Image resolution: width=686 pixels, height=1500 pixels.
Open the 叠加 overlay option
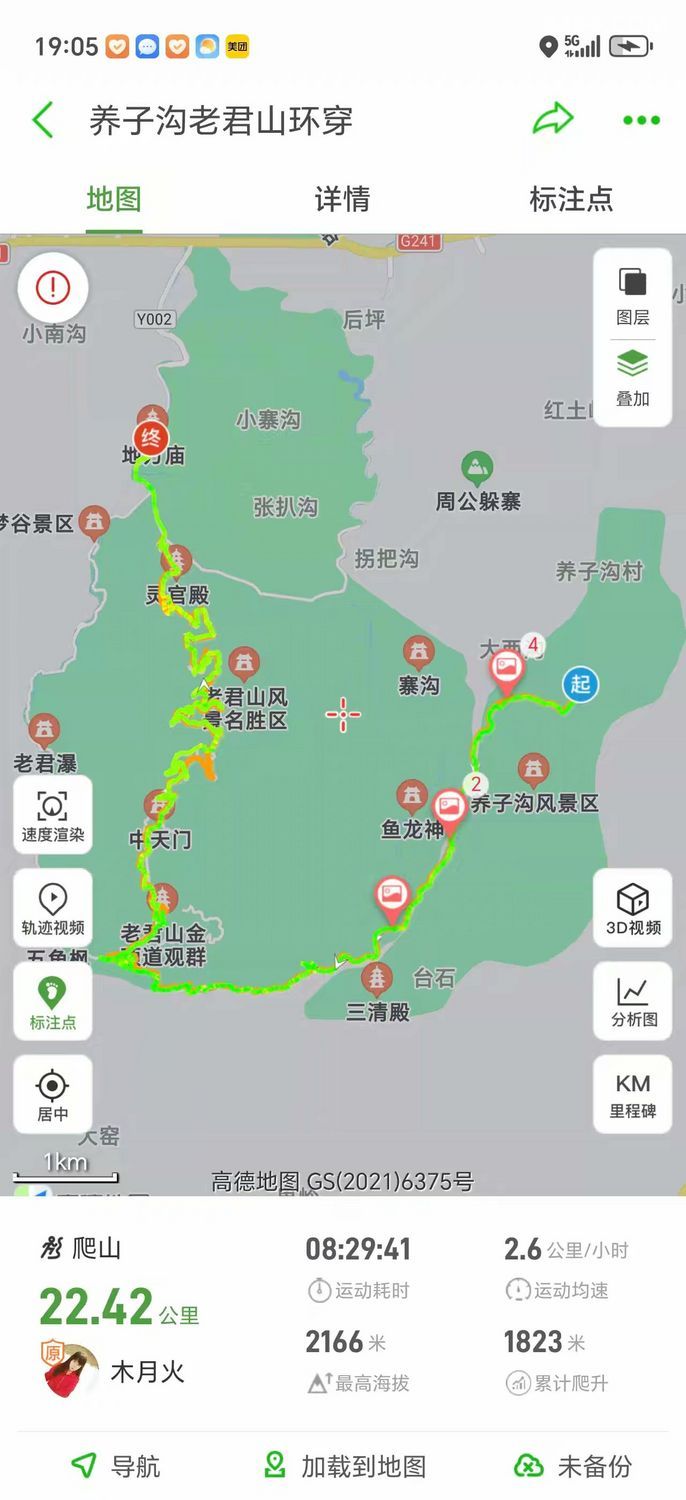(x=632, y=377)
